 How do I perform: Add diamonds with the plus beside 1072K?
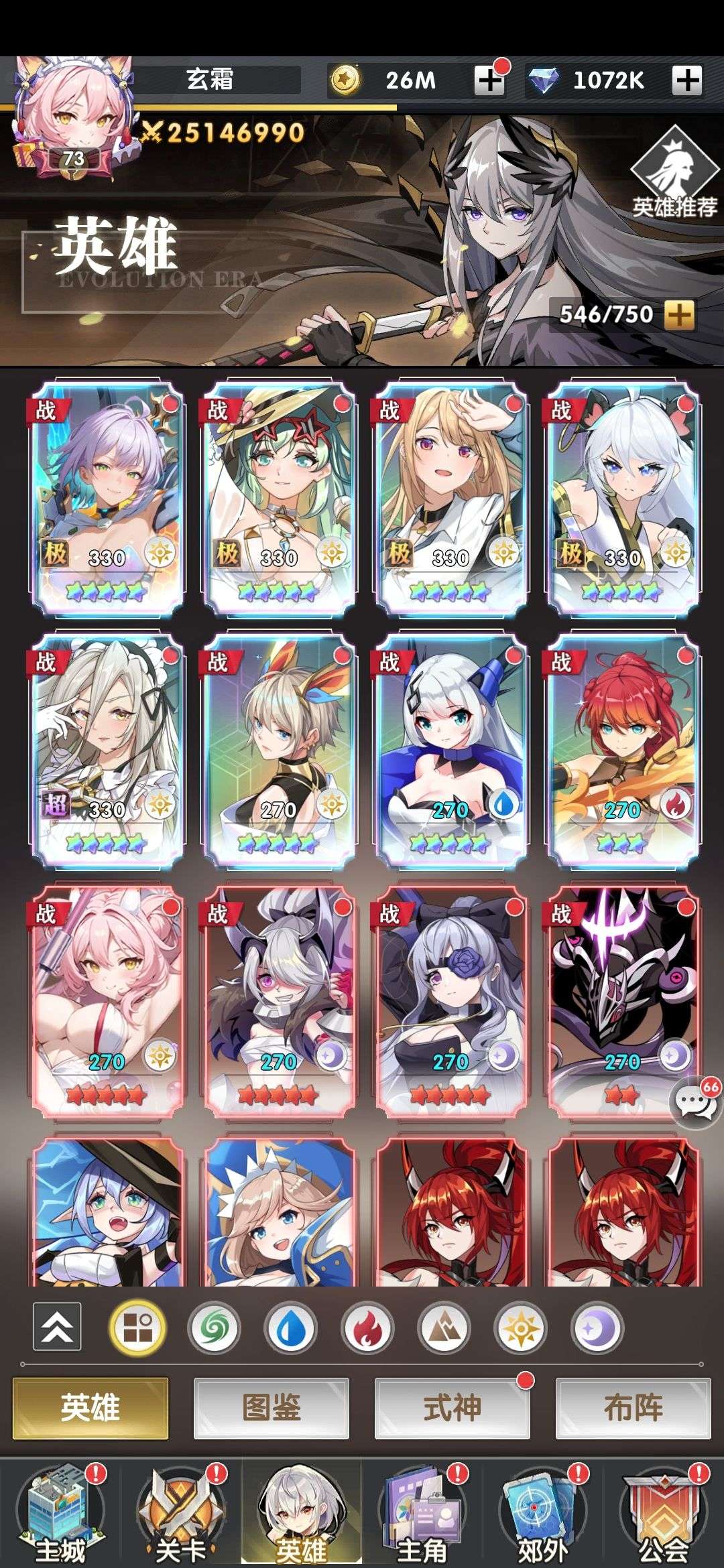(687, 80)
